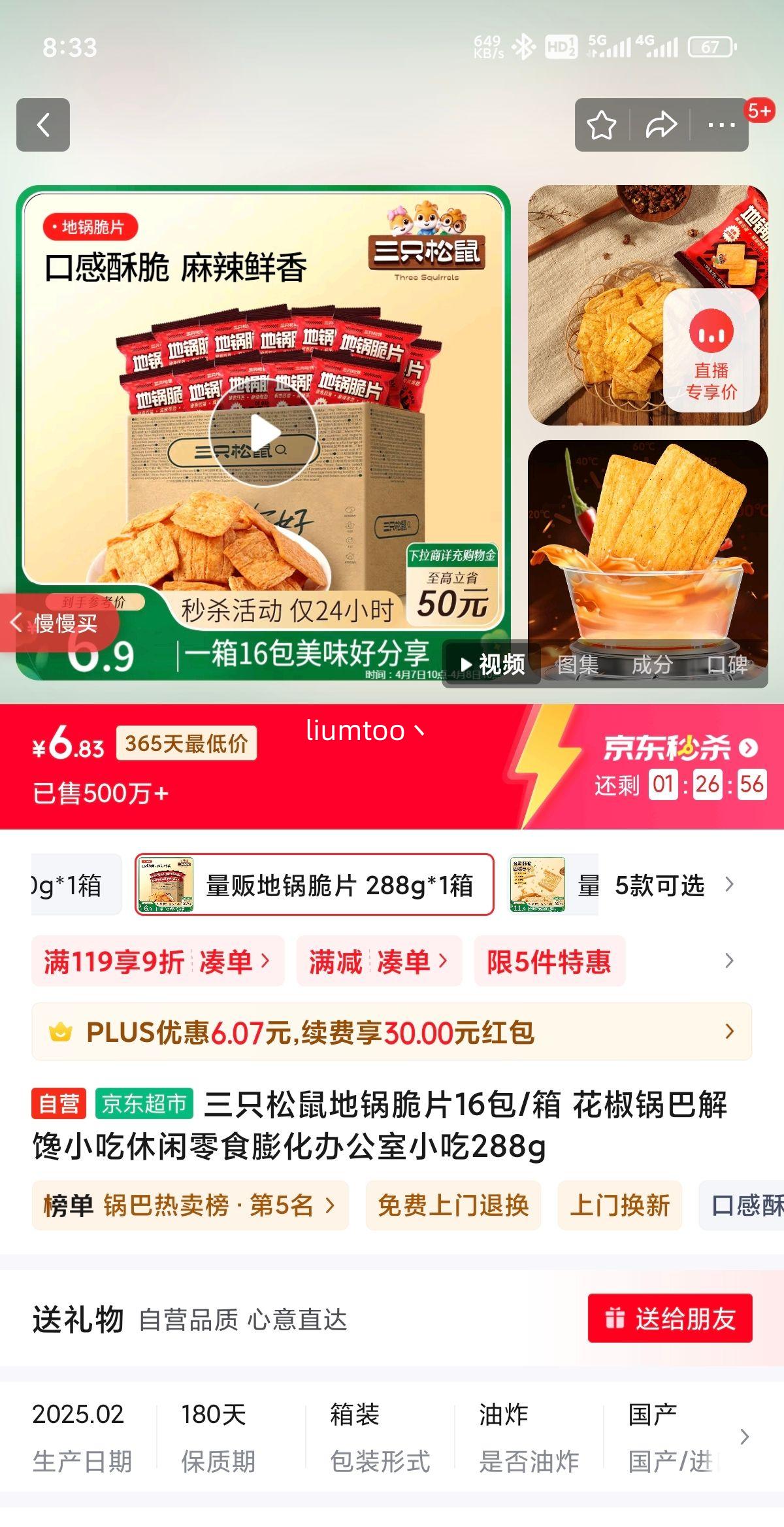
Task: Open 满119享9折 凑单 promotion
Action: [x=157, y=961]
